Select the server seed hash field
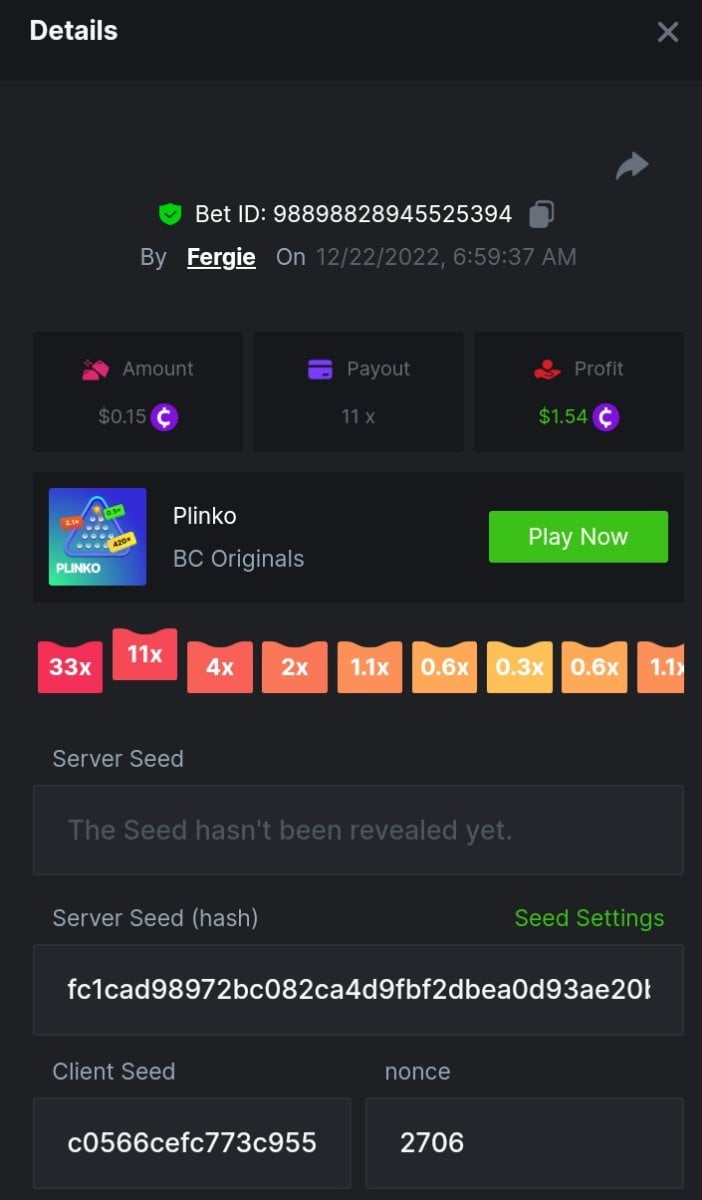Screen dimensions: 702x1200 click(x=358, y=990)
